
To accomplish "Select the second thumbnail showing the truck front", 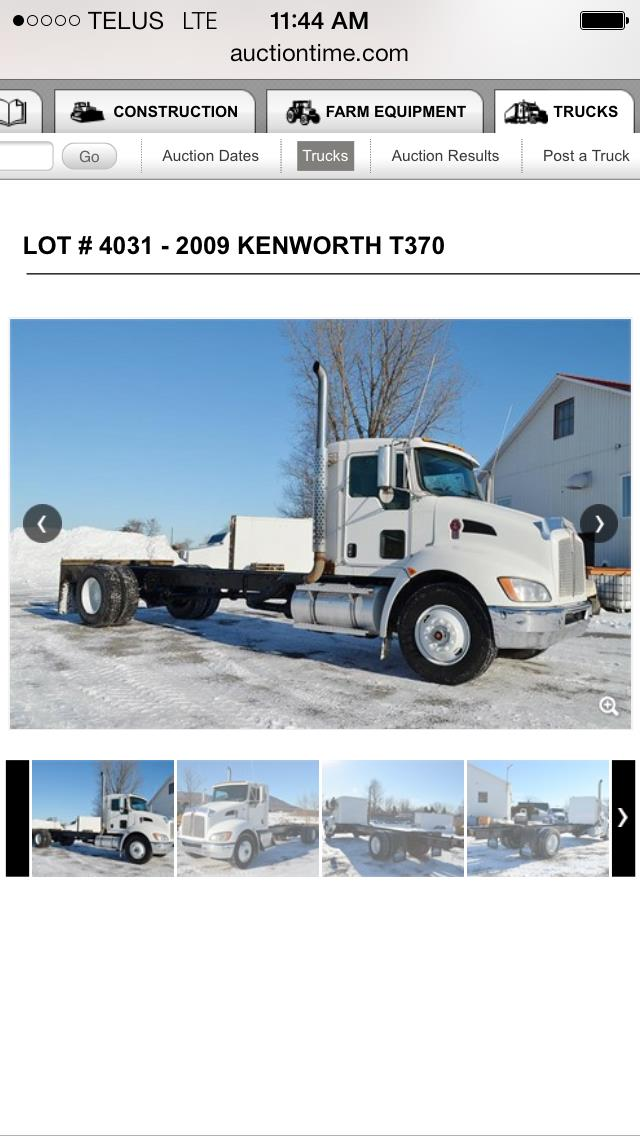I will coord(248,818).
